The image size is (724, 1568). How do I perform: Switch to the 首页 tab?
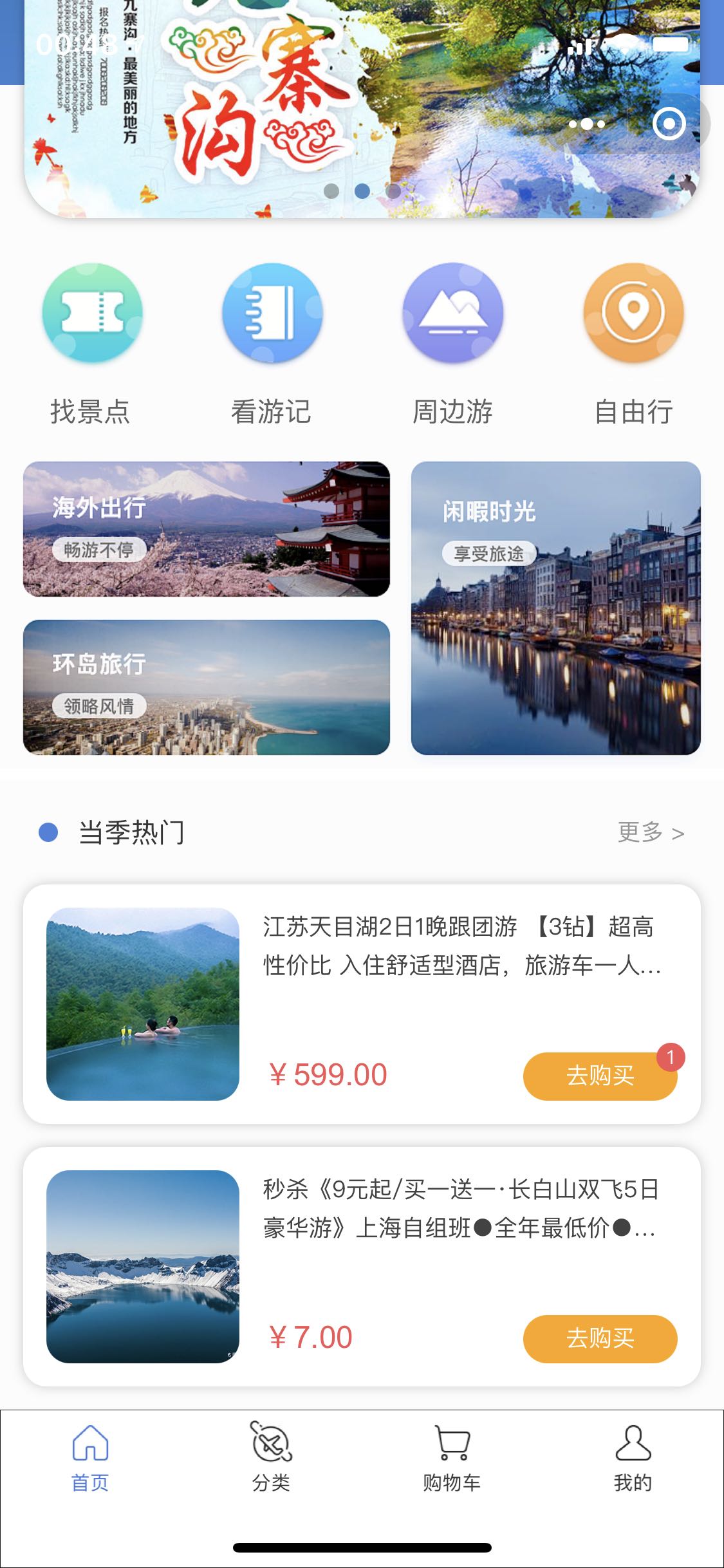(90, 1458)
